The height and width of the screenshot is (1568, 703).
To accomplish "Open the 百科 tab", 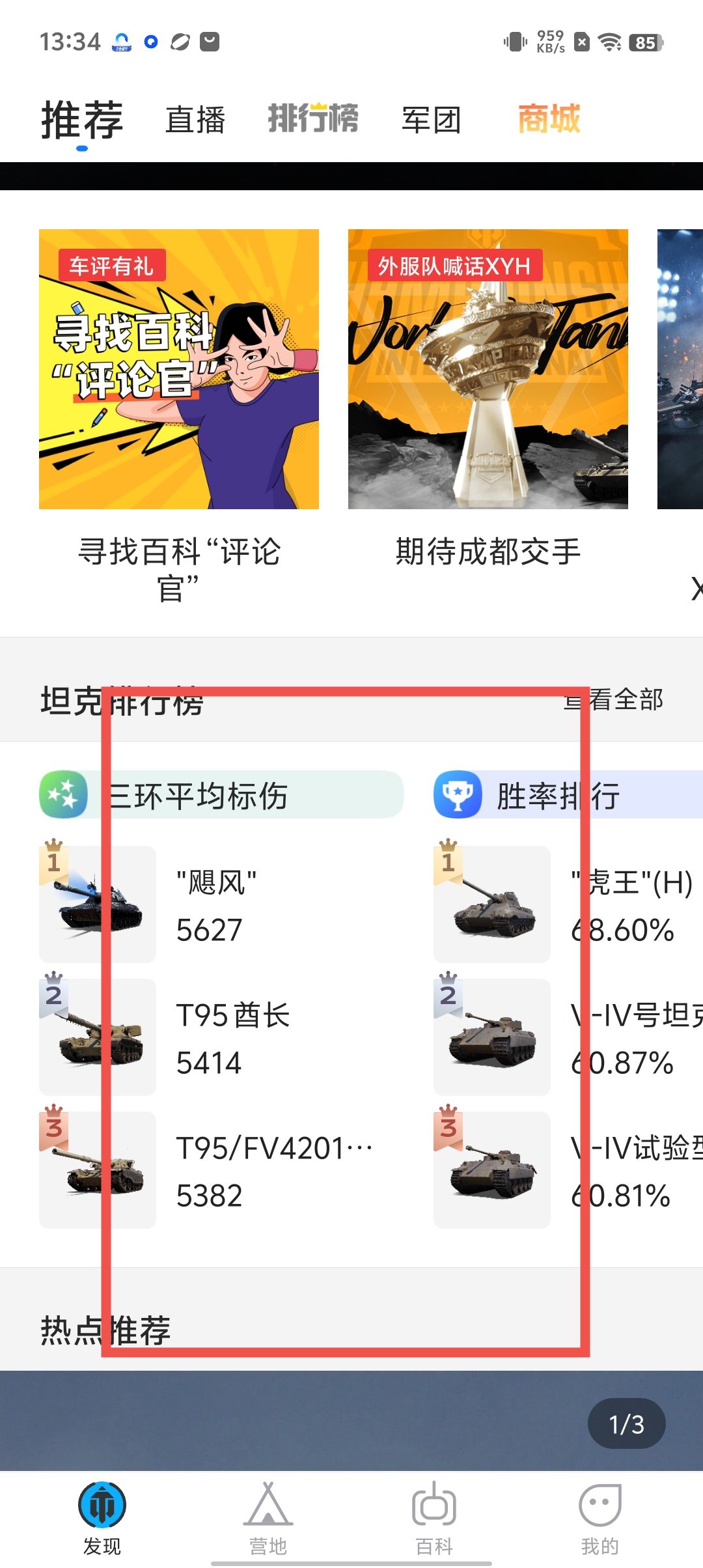I will pos(434,1519).
